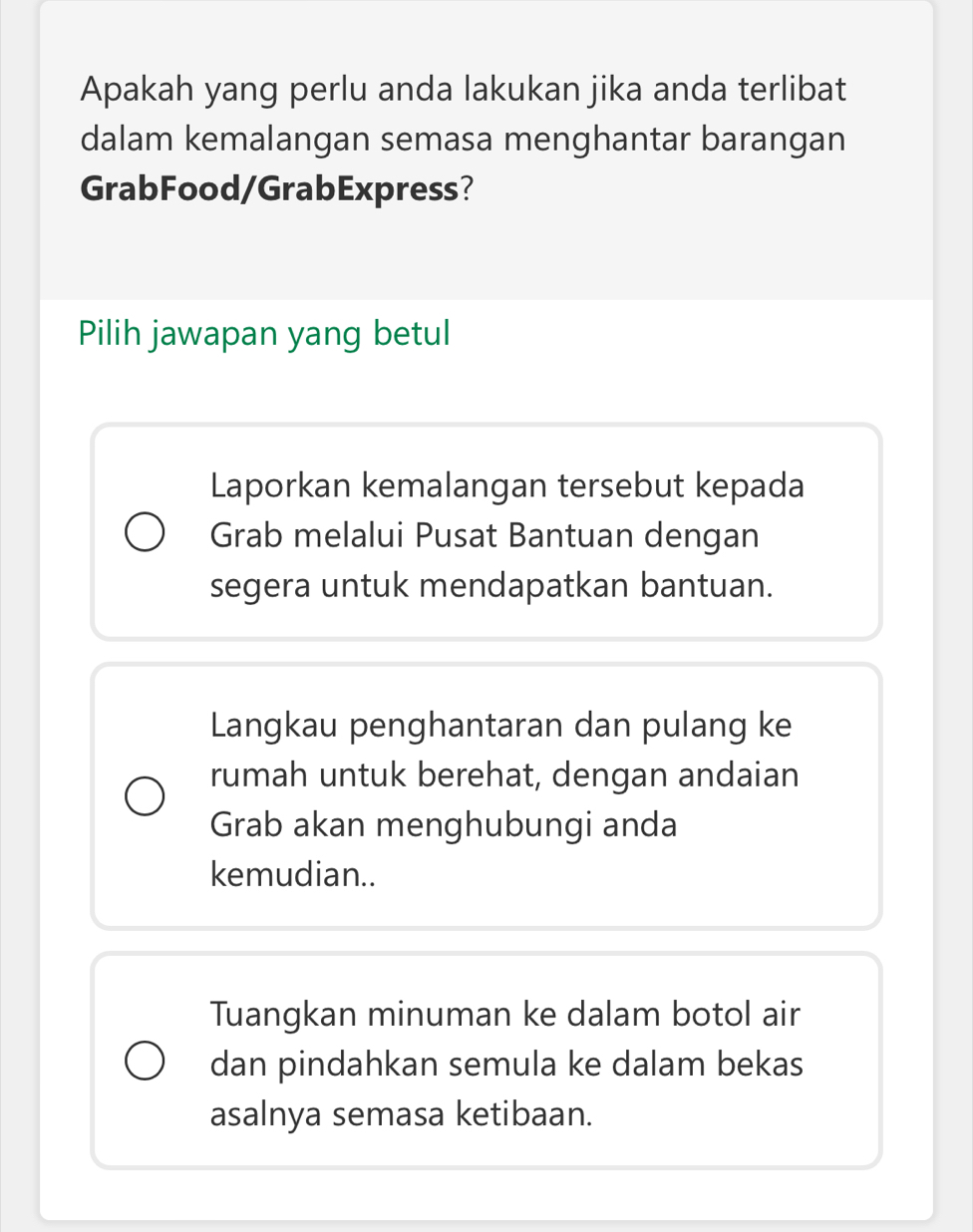Choose the 'Langkau penghantaran dan pulang' option
The width and height of the screenshot is (973, 1232).
[x=146, y=797]
